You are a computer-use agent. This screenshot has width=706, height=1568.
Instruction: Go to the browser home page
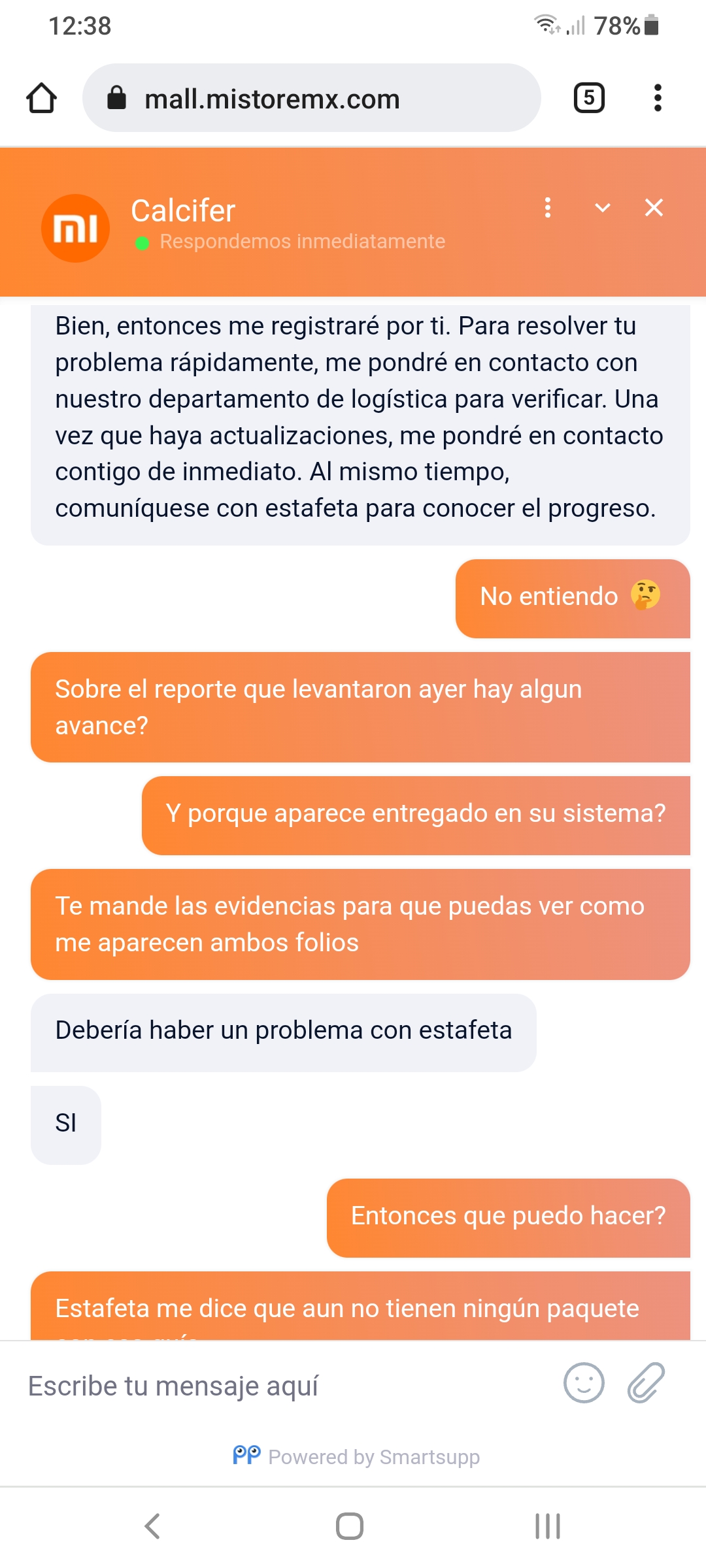(41, 99)
